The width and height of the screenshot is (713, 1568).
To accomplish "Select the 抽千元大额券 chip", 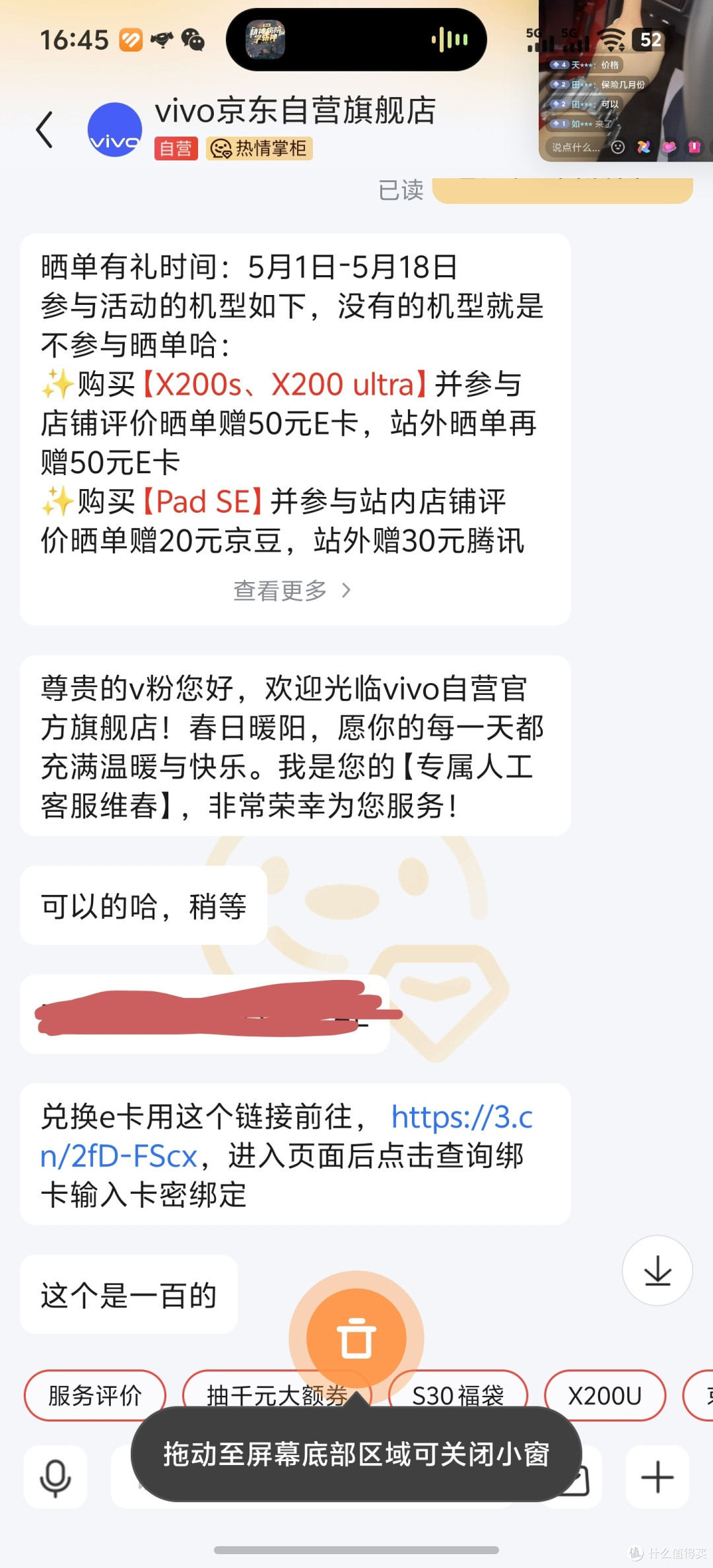I will click(x=277, y=1395).
